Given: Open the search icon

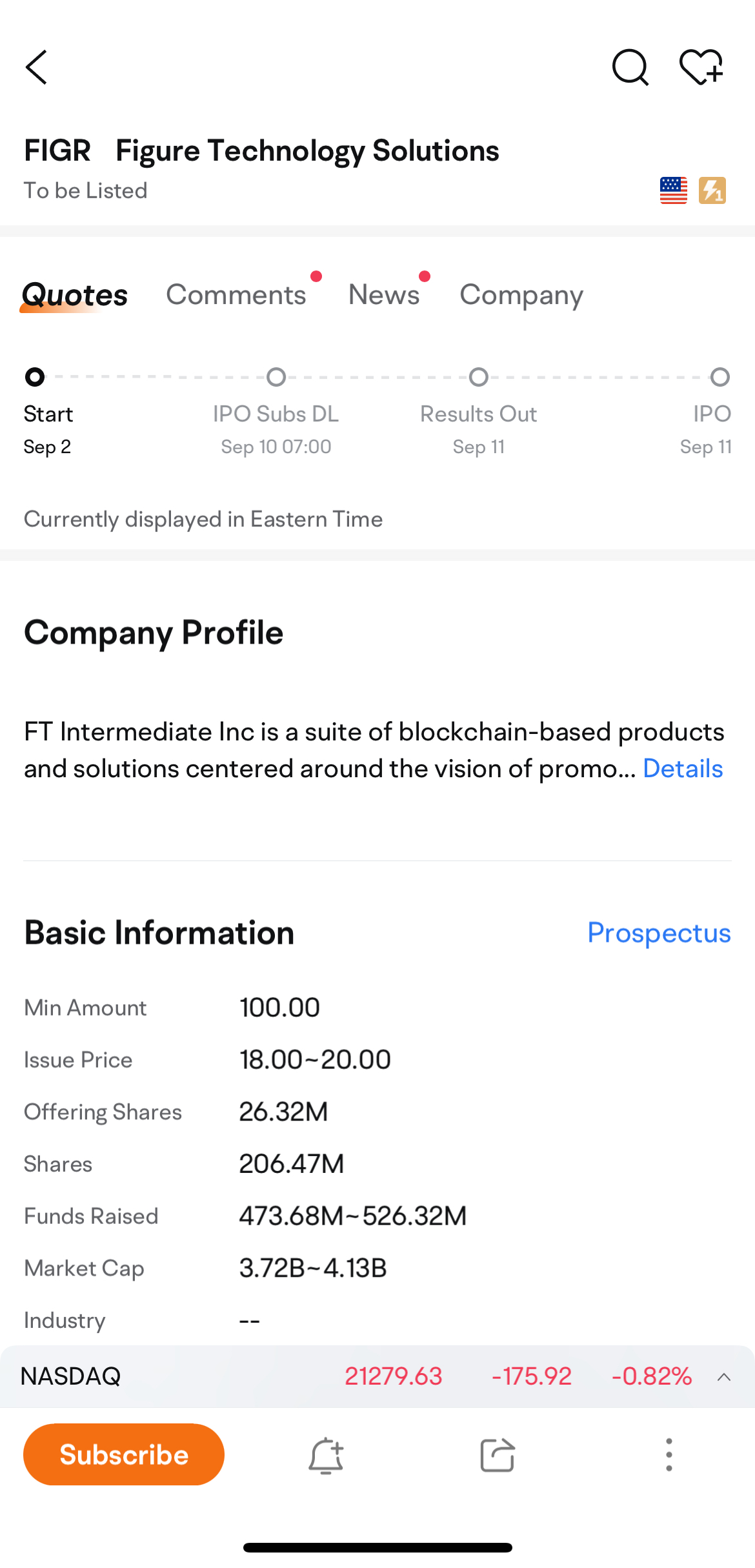Looking at the screenshot, I should [630, 67].
